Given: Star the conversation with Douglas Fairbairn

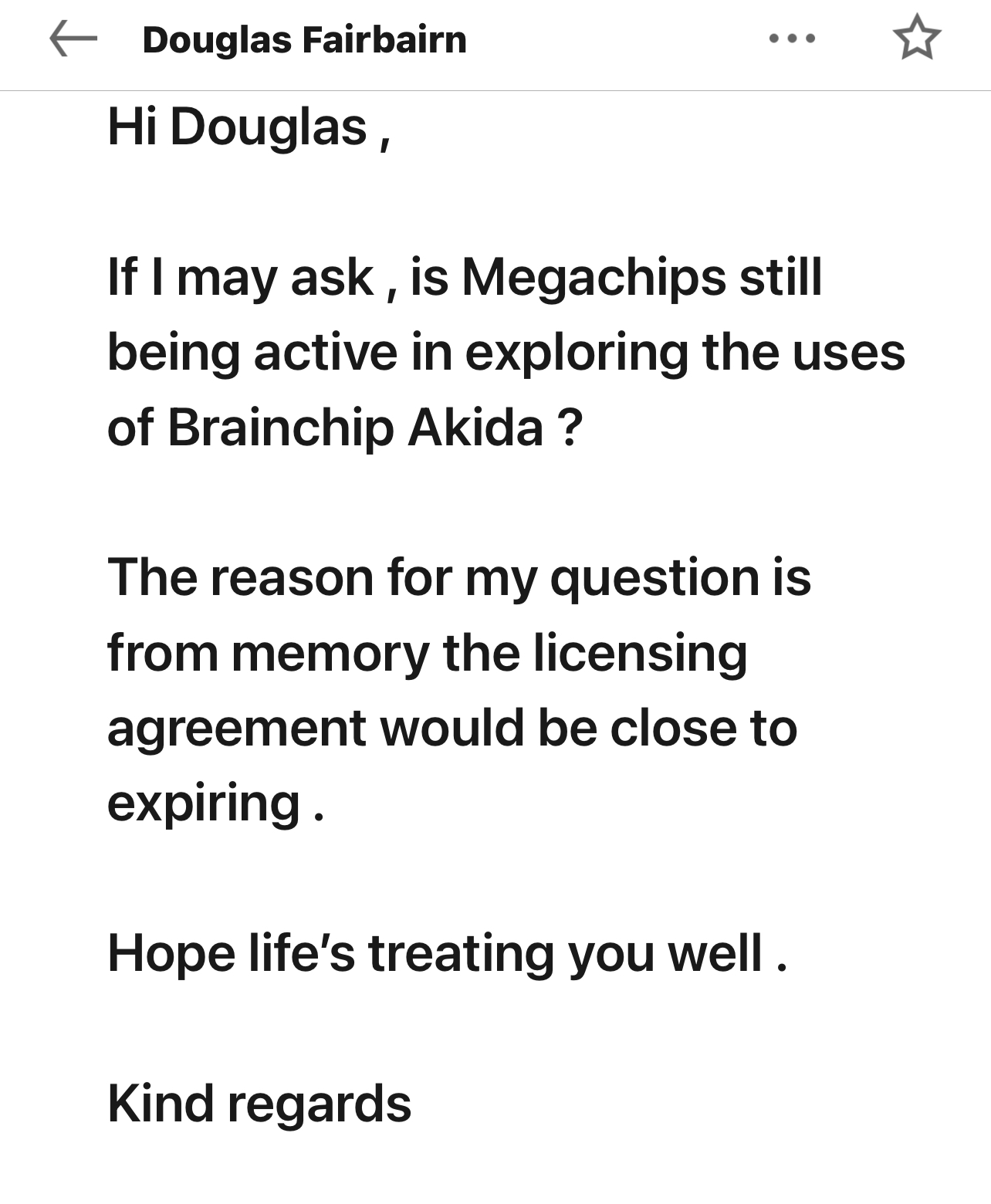Looking at the screenshot, I should tap(917, 39).
